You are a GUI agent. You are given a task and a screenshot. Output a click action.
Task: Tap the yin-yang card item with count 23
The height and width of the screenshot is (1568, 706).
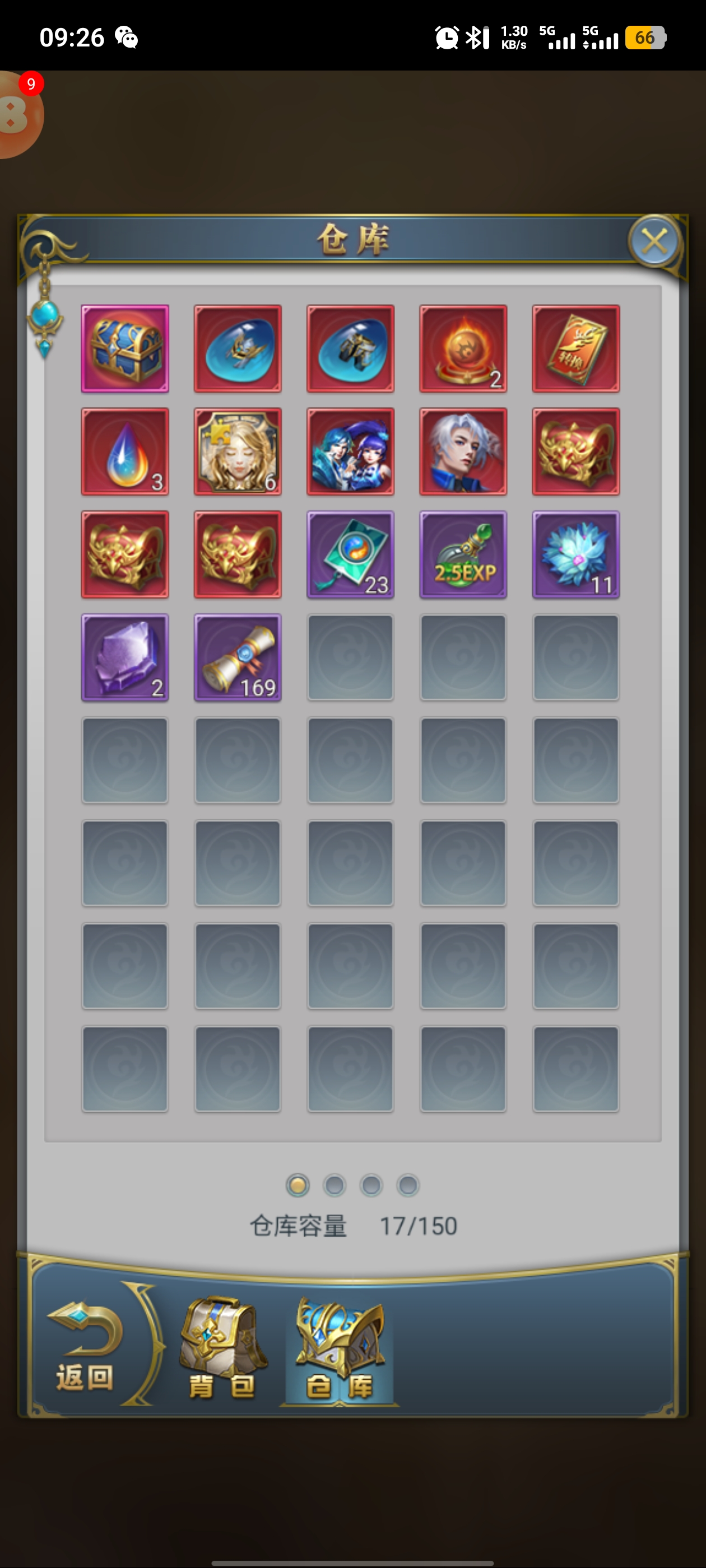click(x=350, y=554)
